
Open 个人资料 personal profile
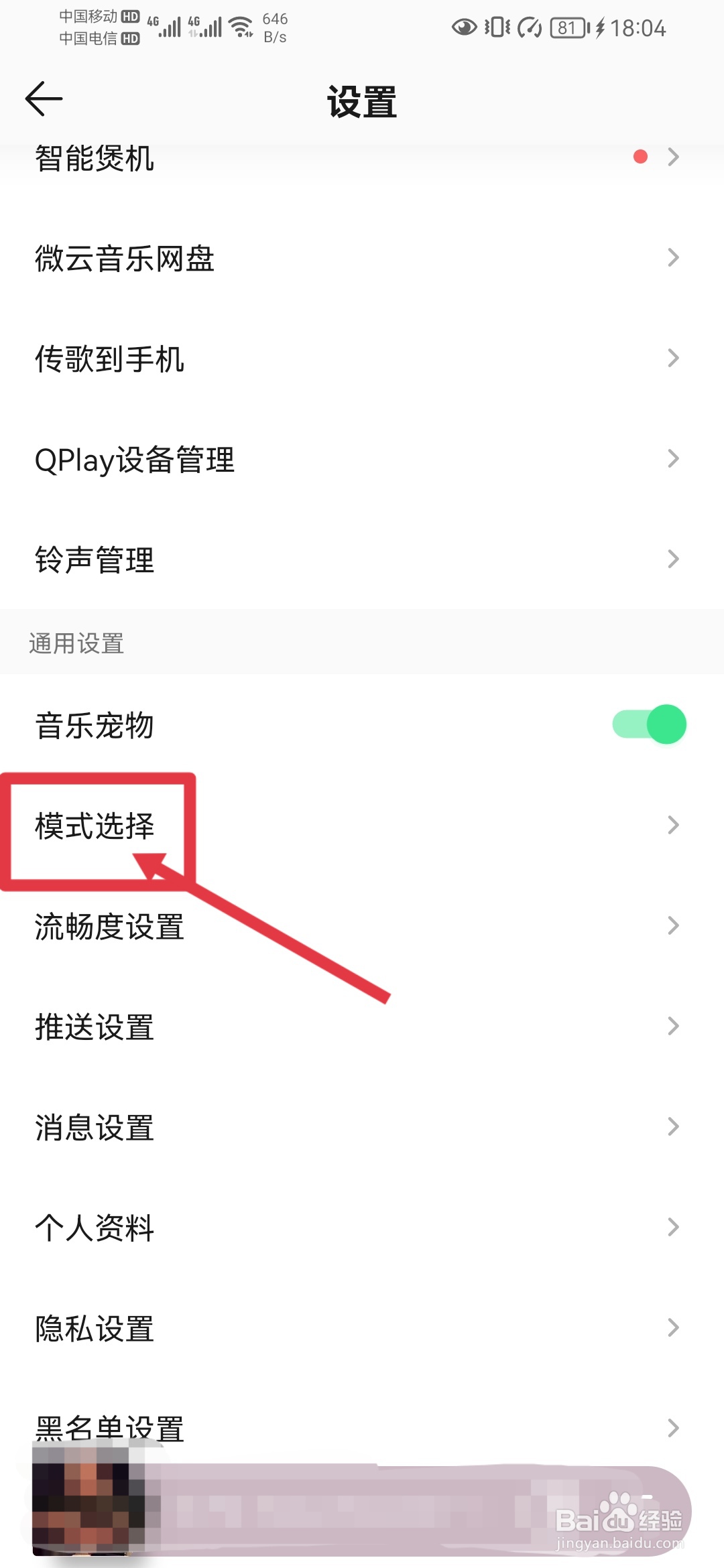[x=95, y=1228]
